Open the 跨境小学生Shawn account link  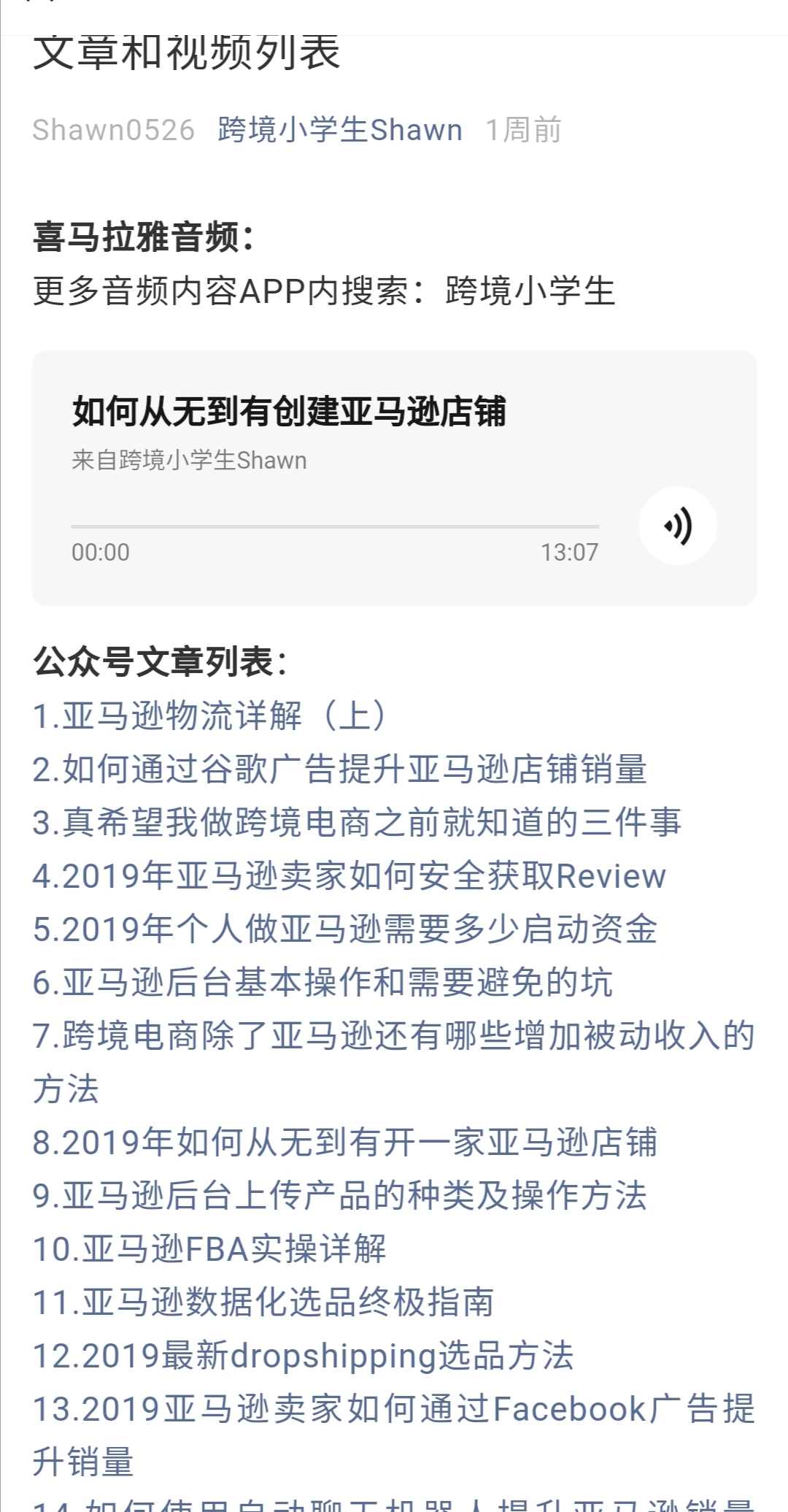tap(340, 130)
